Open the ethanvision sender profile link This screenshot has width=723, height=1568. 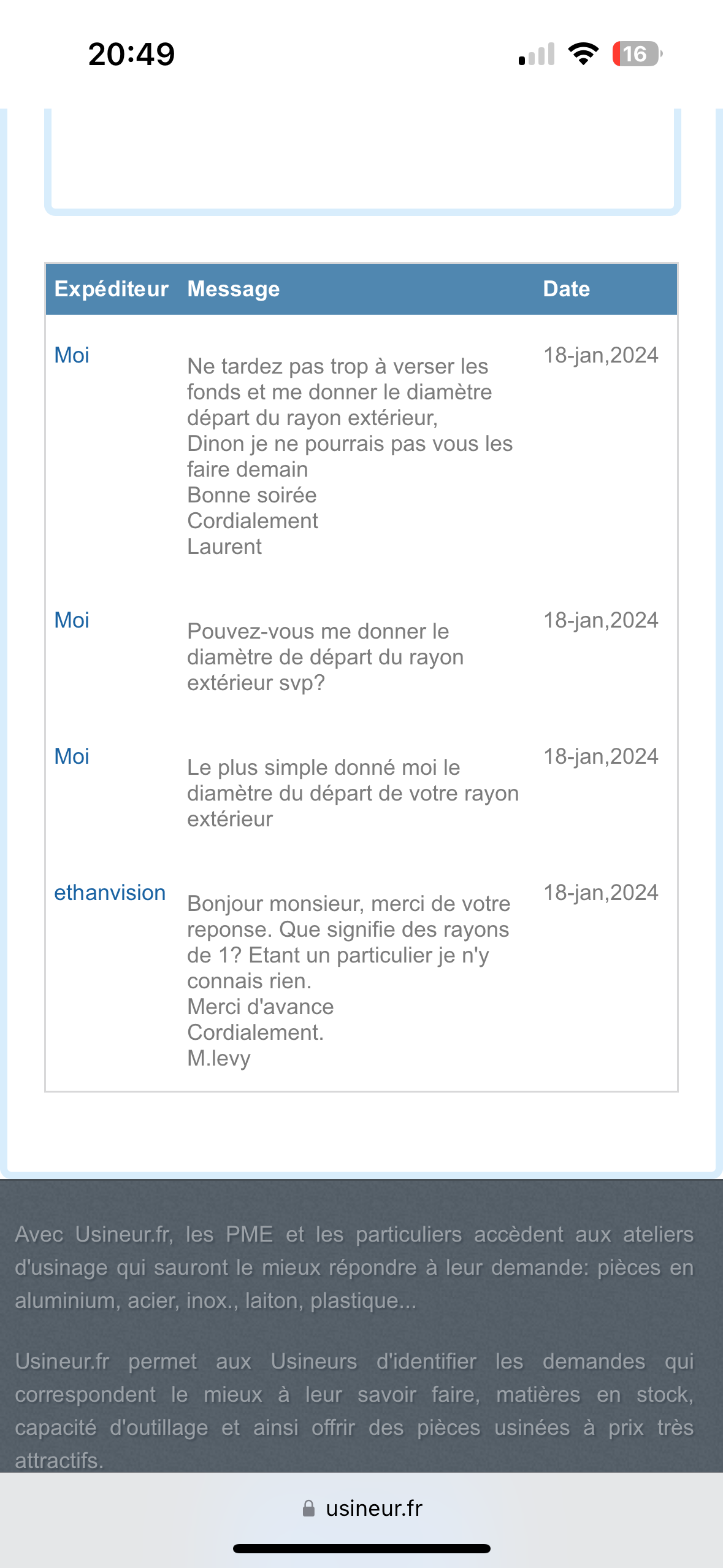[x=110, y=893]
